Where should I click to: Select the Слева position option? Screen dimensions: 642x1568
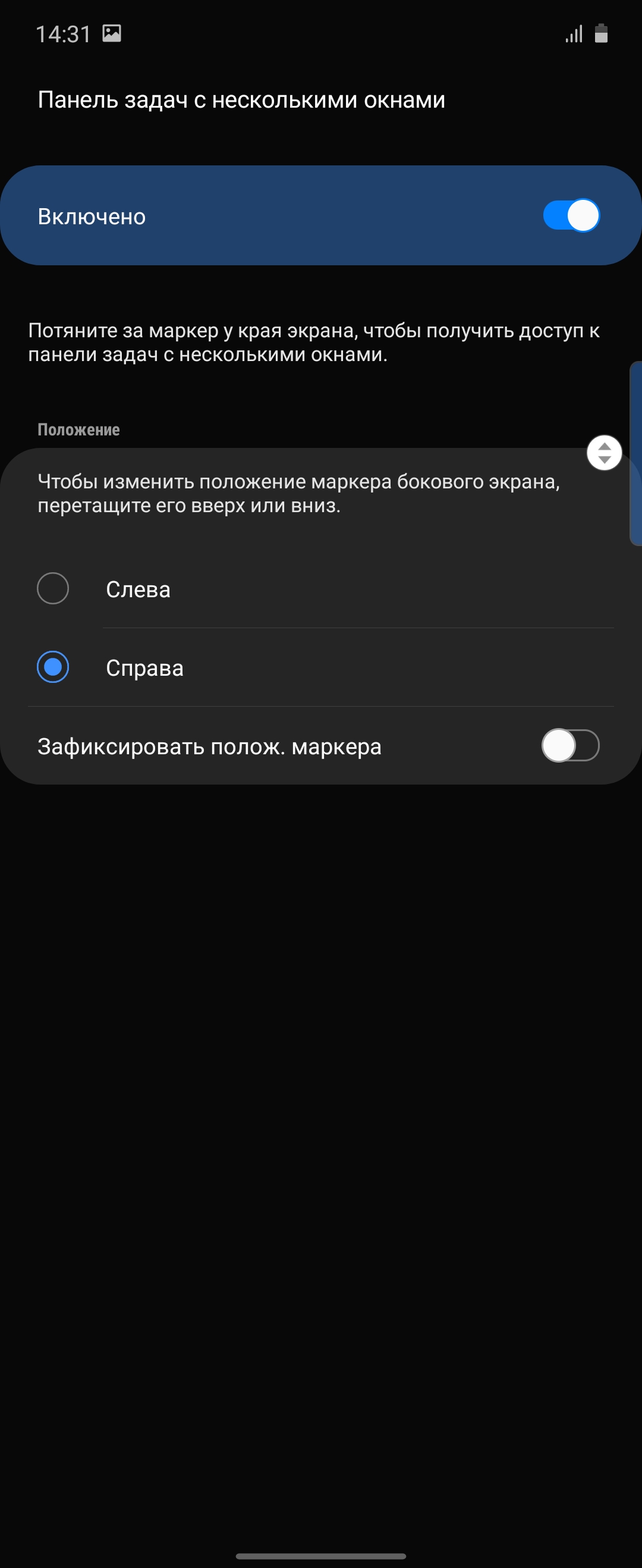[53, 589]
